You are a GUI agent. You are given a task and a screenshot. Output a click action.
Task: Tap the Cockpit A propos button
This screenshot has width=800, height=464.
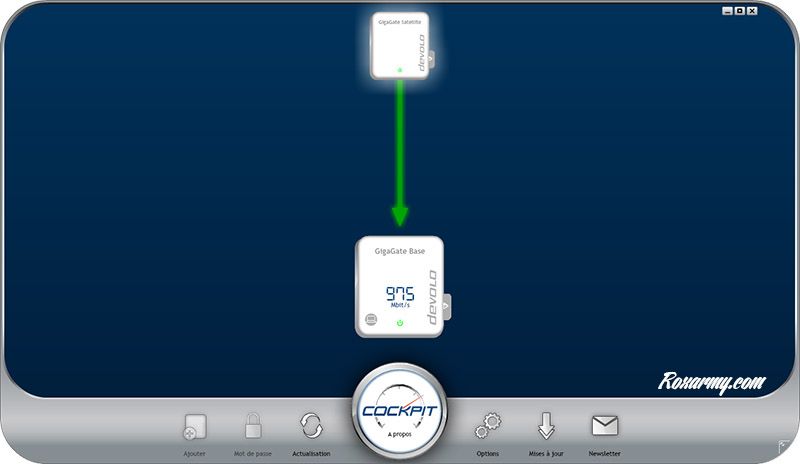click(x=400, y=412)
